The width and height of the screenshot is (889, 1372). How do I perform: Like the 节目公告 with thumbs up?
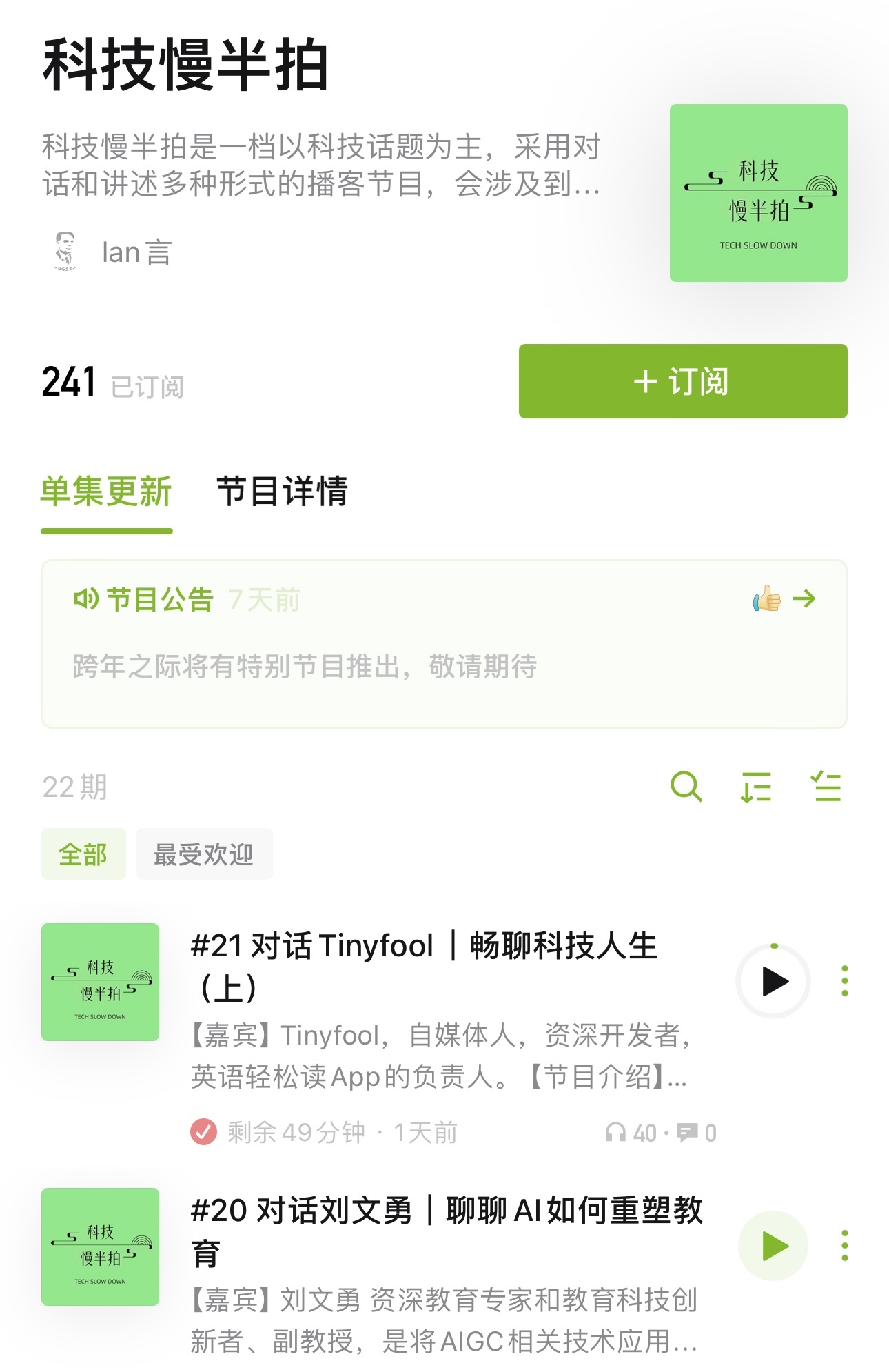[x=766, y=598]
